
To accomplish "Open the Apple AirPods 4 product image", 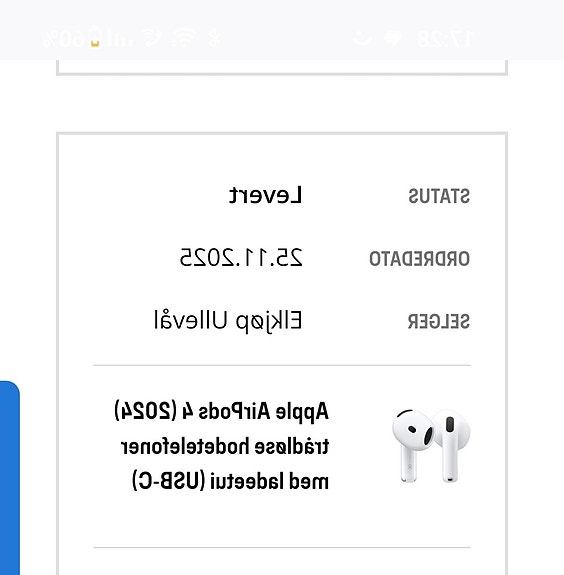I will (x=431, y=446).
